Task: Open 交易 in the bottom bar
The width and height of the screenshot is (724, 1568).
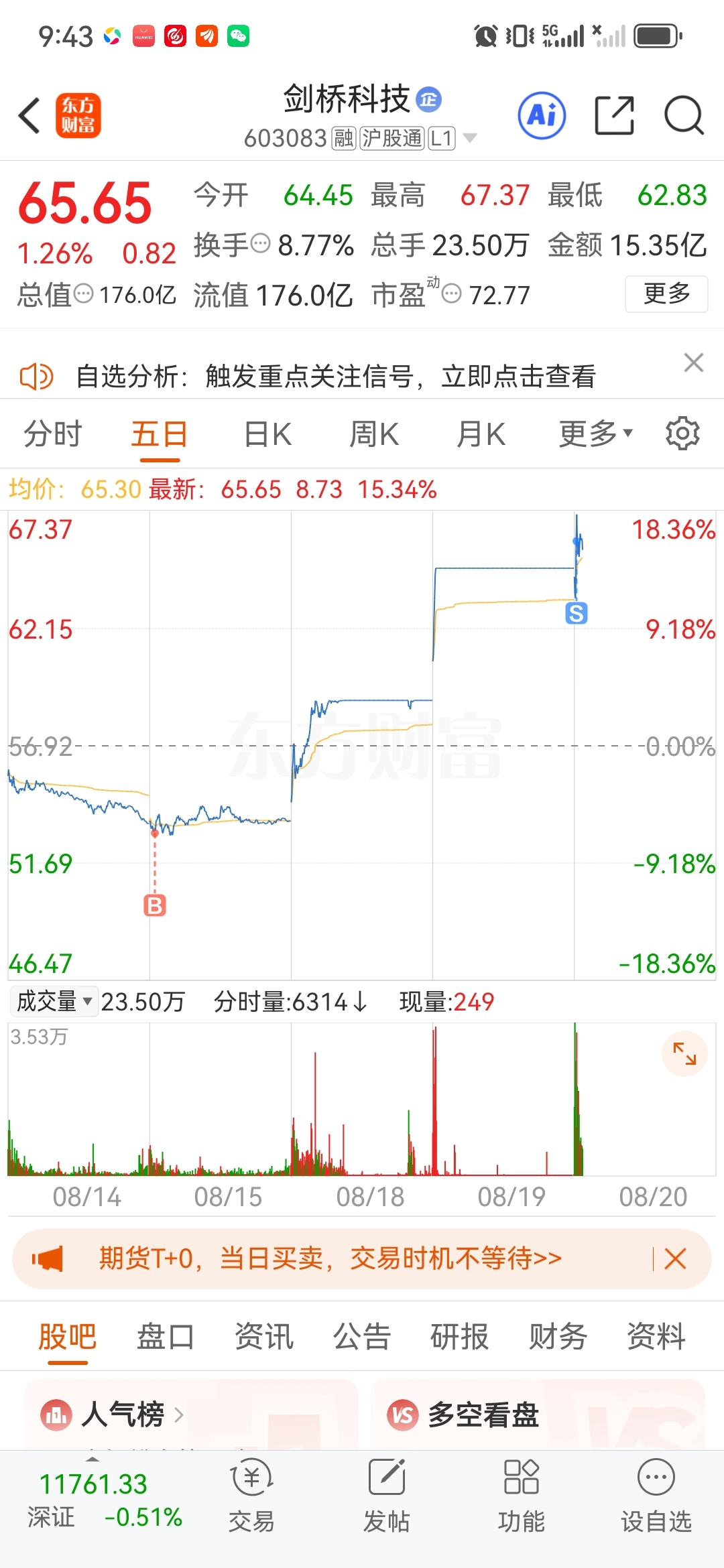Action: [x=251, y=1496]
